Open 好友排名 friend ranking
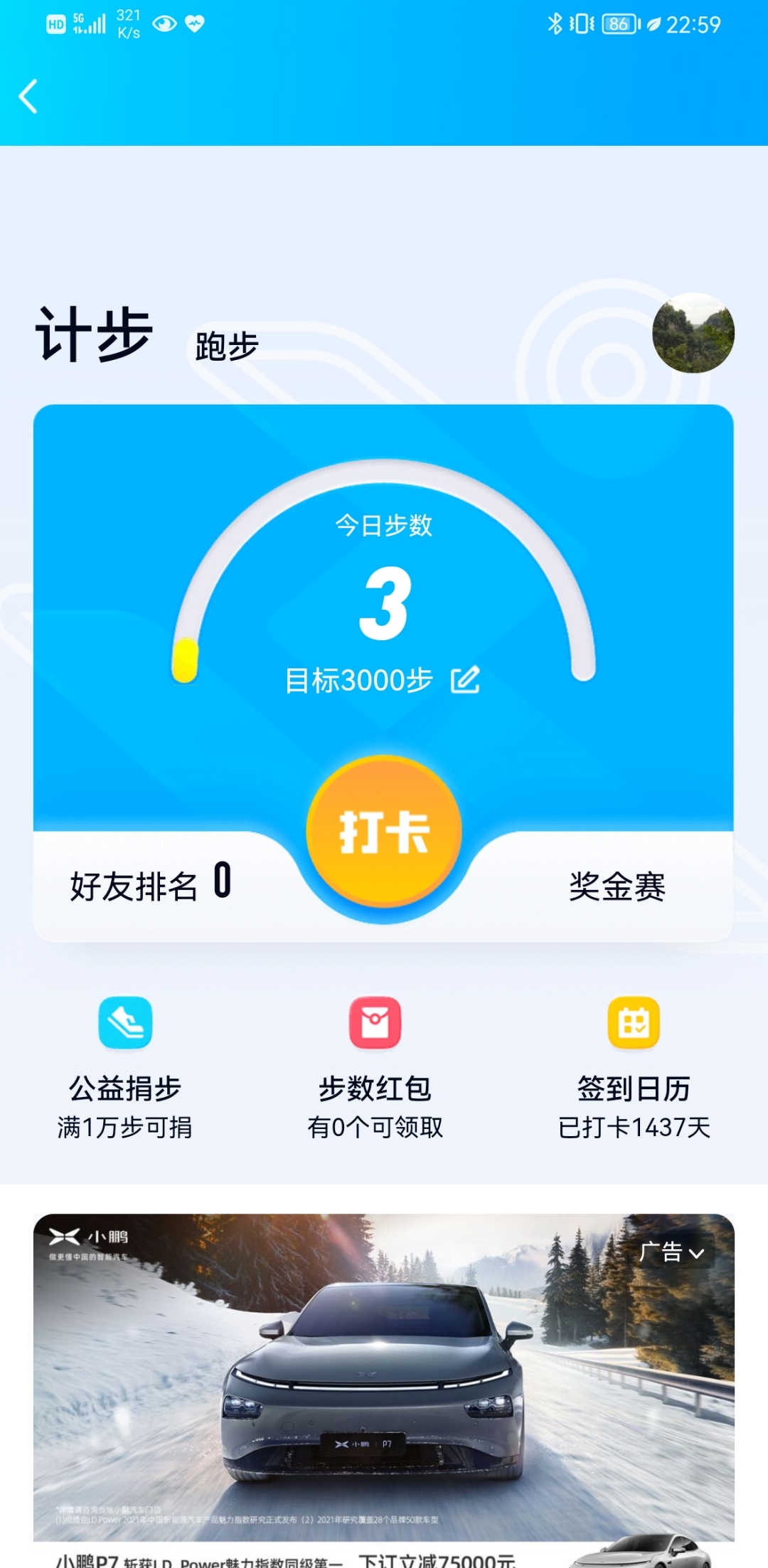Screen dimensions: 768x1568 tap(151, 885)
